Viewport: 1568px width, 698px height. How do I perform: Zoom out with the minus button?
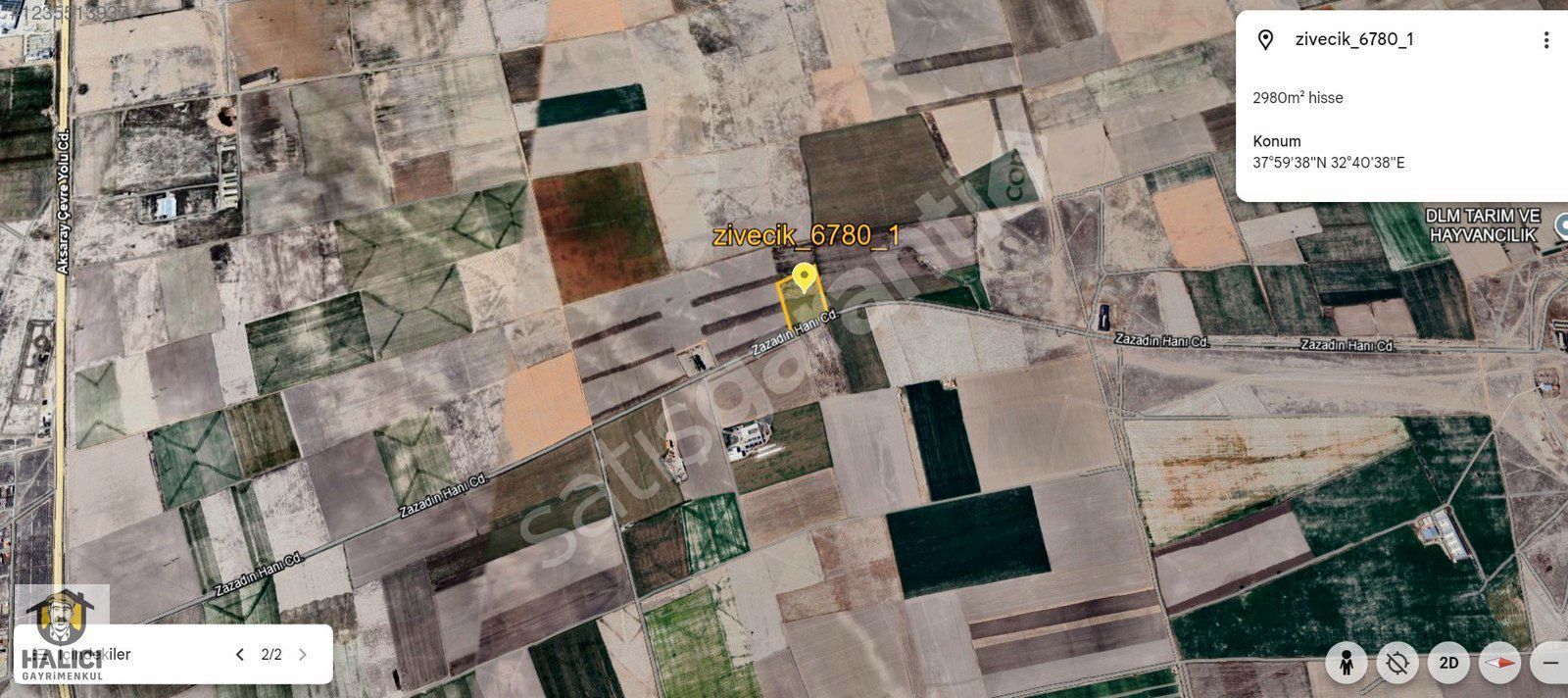point(1550,664)
